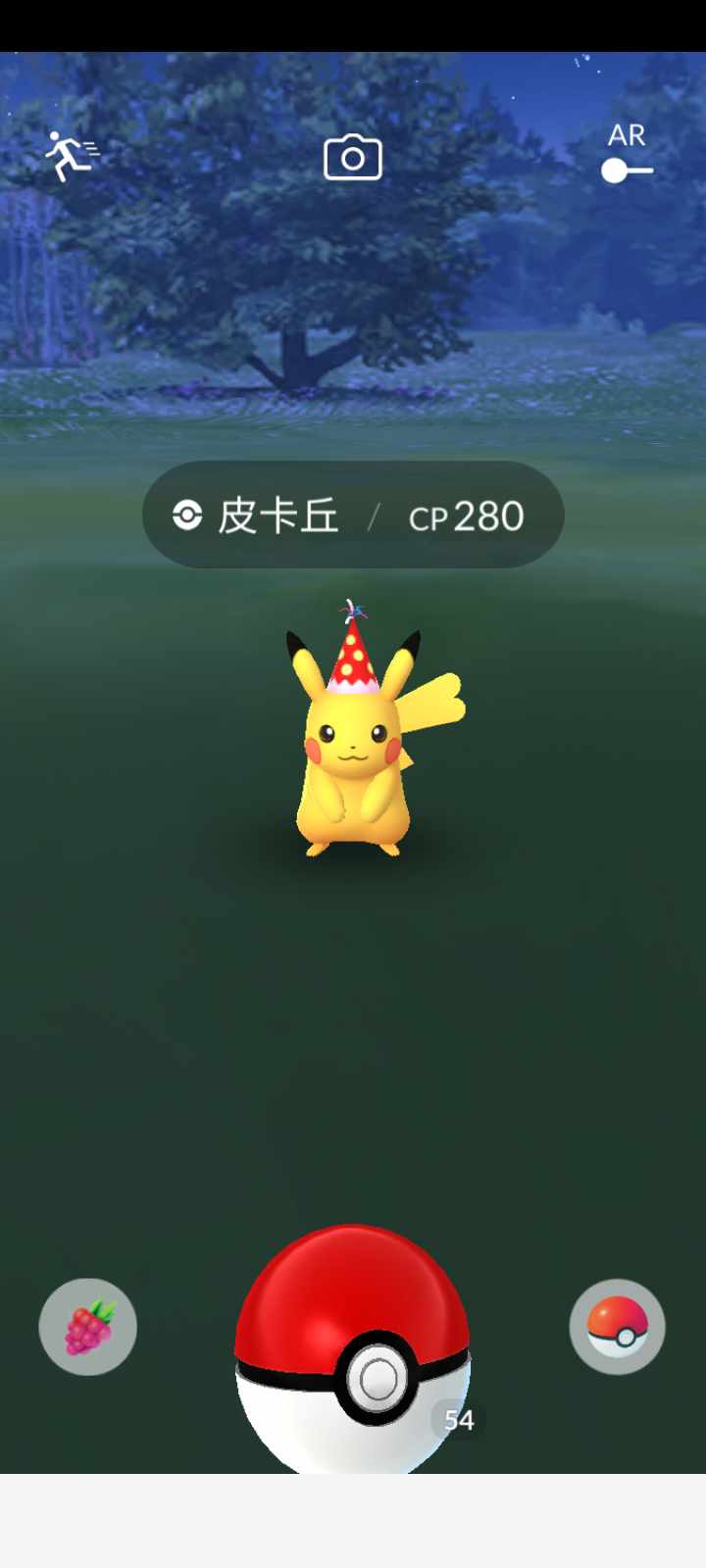Tap the Pikachu wearing the party hat
706x1568 pixels.
pyautogui.click(x=355, y=755)
